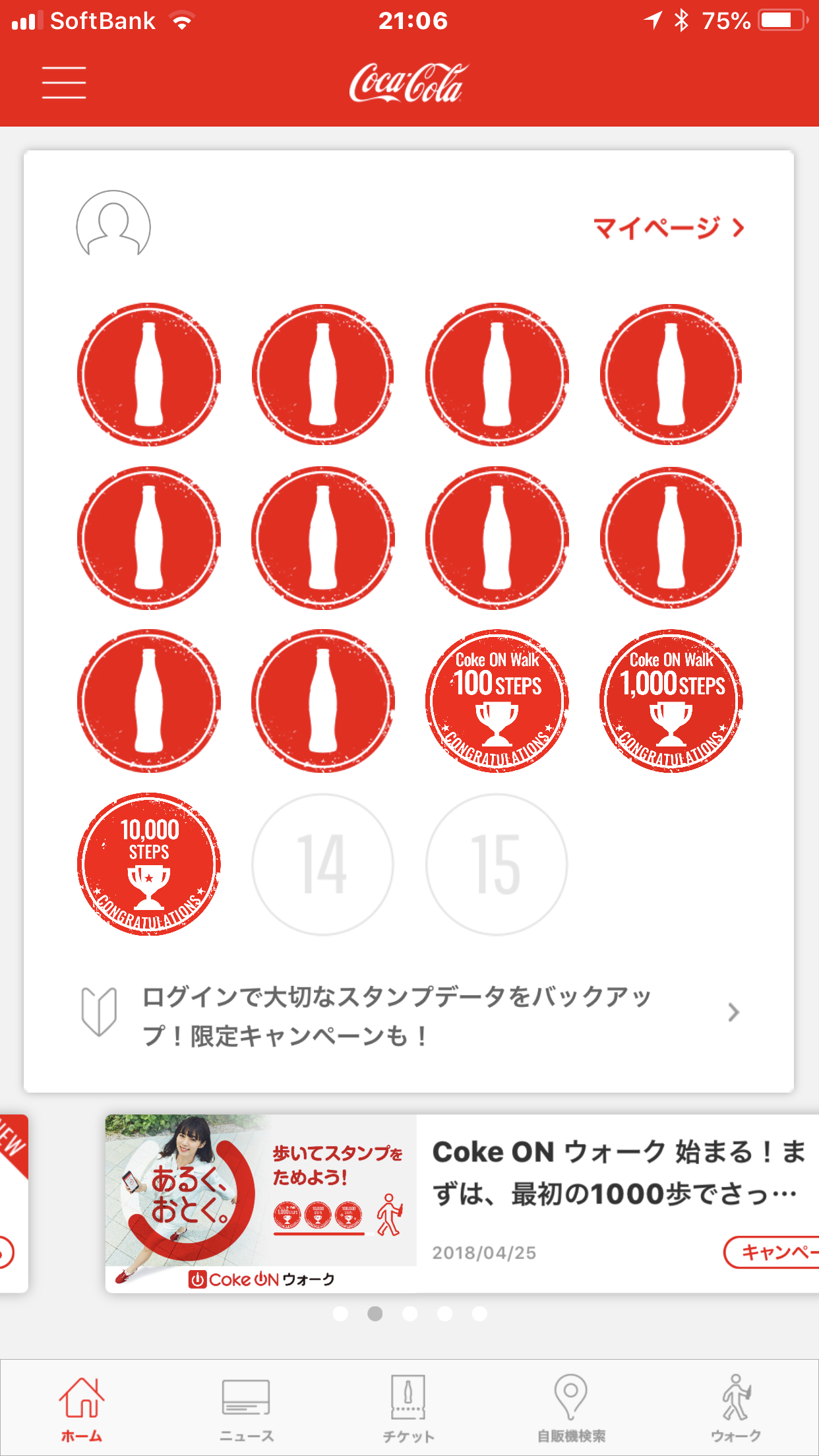
Task: Tap the キャンペーン tag on news card
Action: pos(773,1252)
